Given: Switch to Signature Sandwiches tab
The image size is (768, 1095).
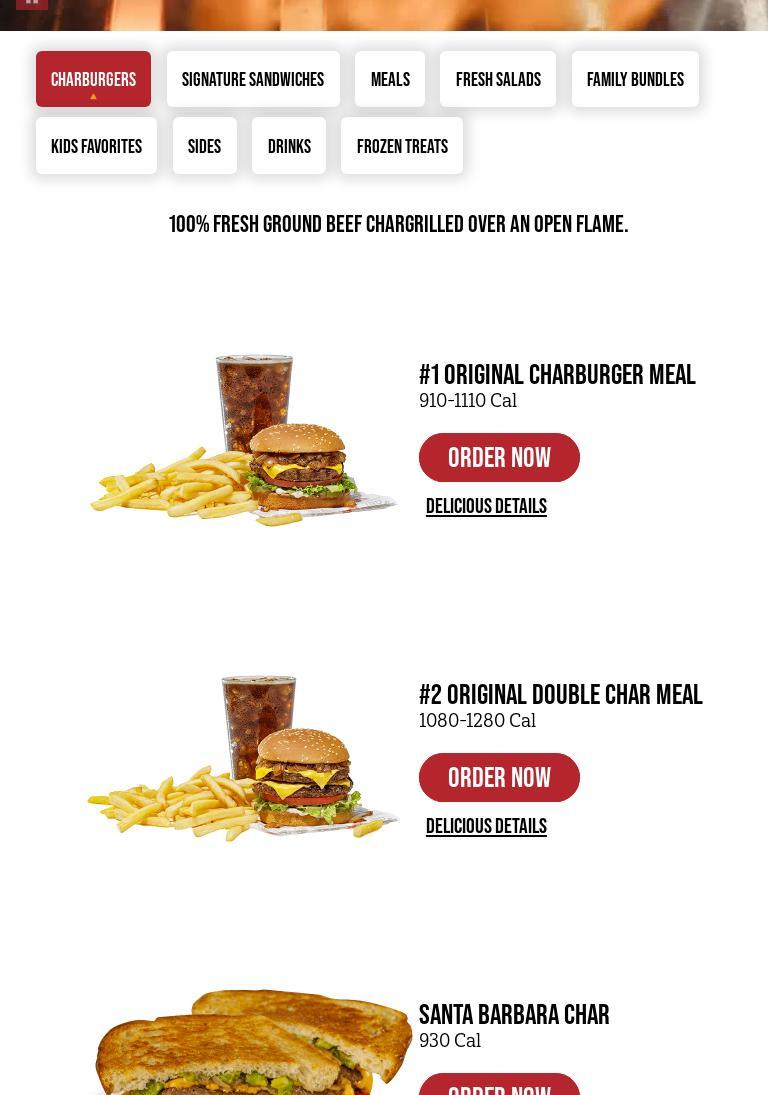Looking at the screenshot, I should click(x=253, y=79).
